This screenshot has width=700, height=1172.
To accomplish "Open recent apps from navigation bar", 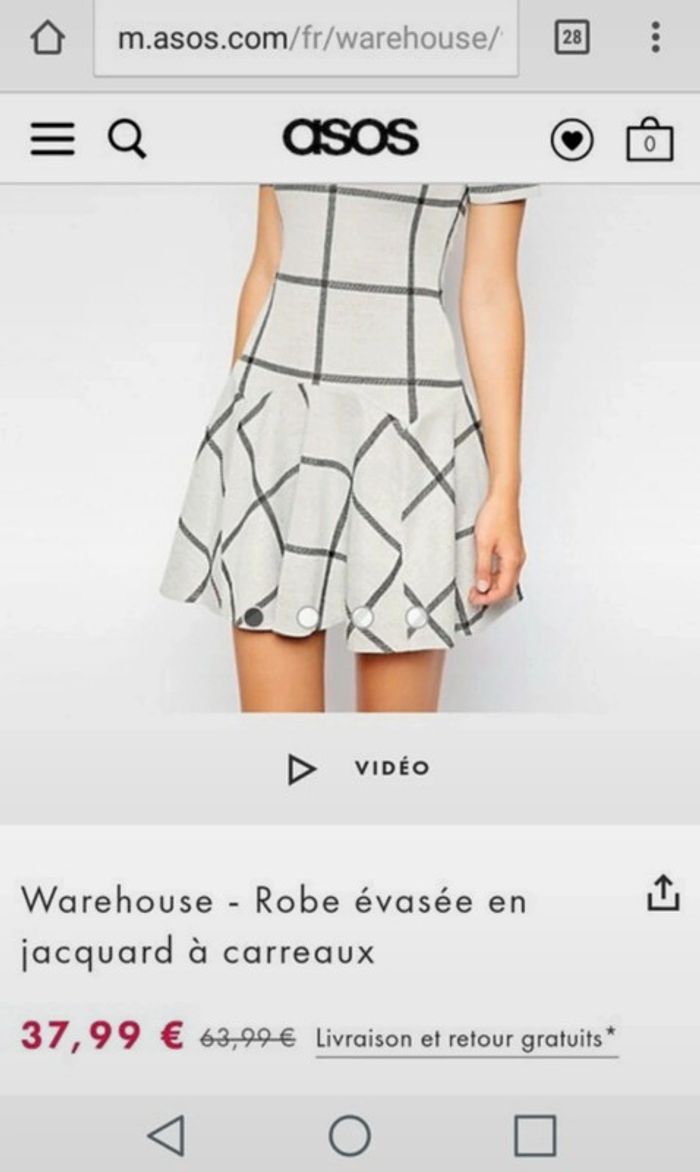I will (534, 1135).
